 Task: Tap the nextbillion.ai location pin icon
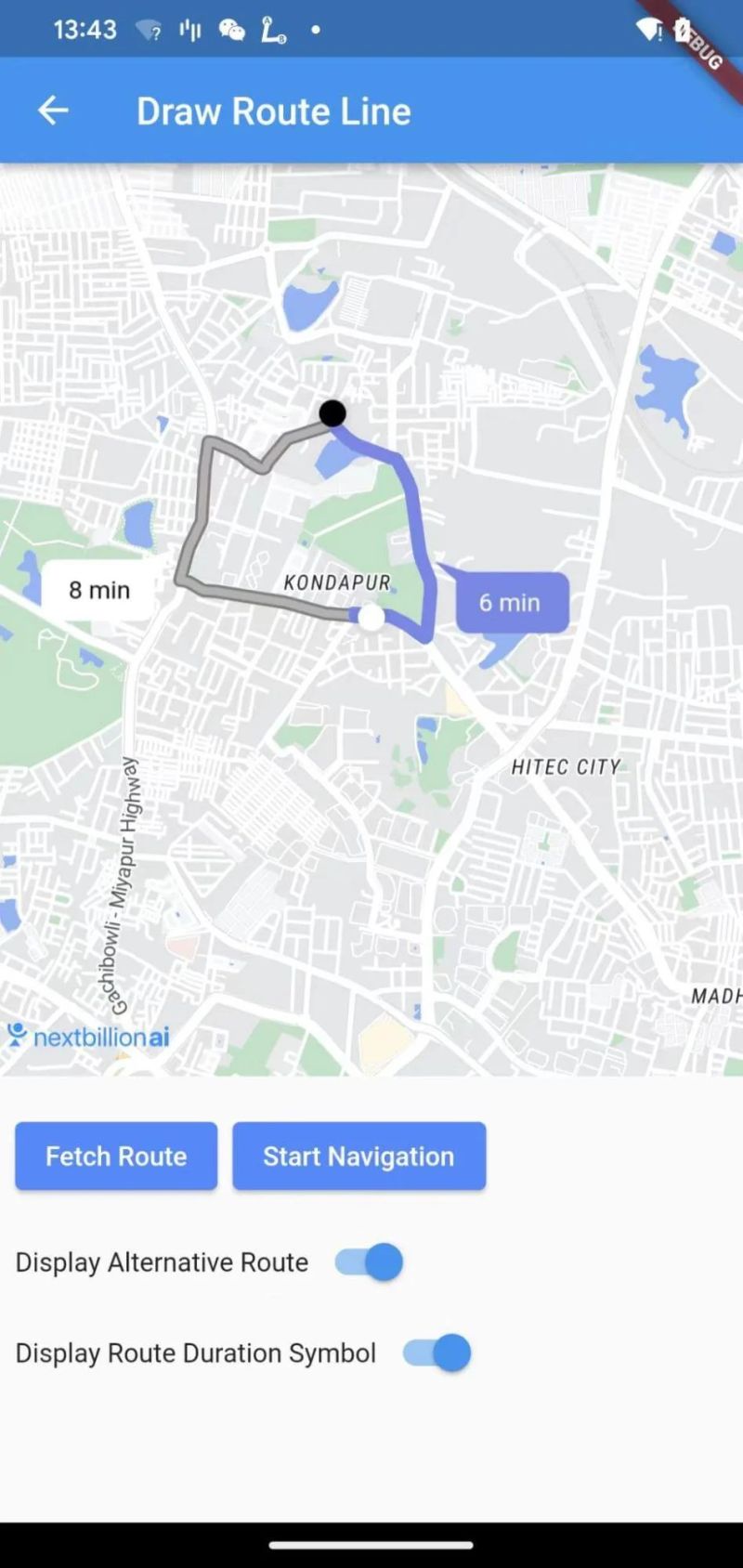click(x=17, y=1035)
